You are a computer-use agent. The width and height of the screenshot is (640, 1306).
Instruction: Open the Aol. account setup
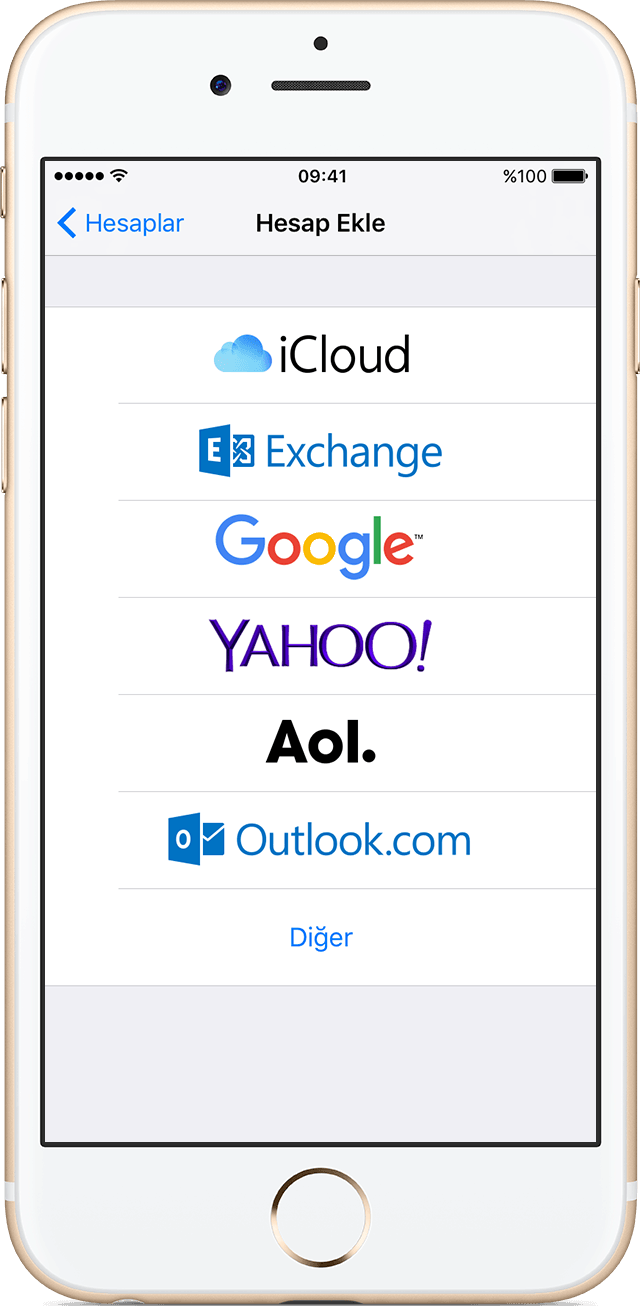pyautogui.click(x=321, y=743)
